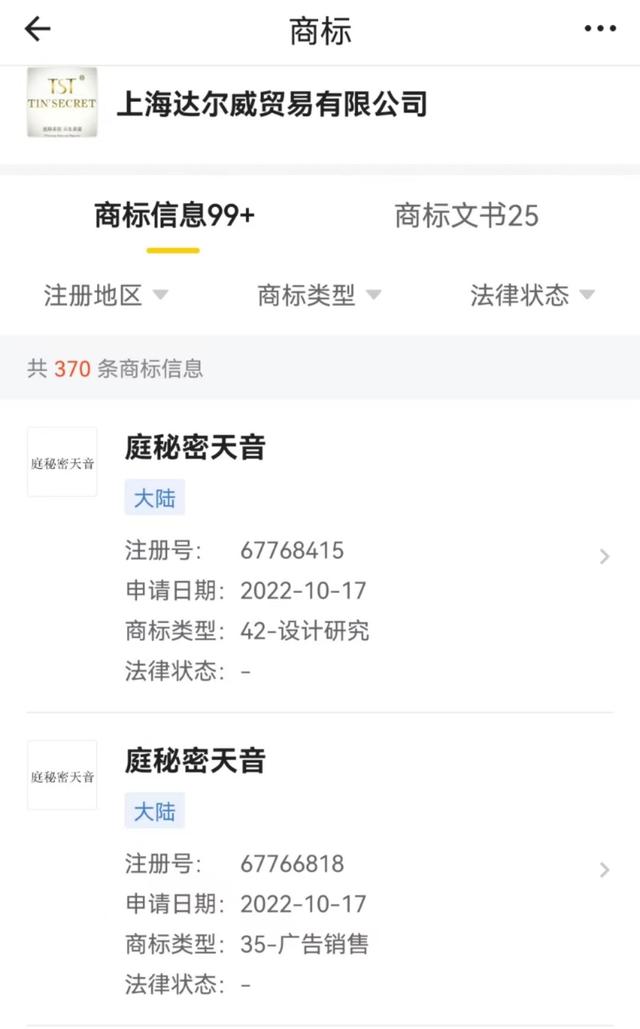640x1029 pixels.
Task: Switch to the 商标文书25 tab
Action: tap(466, 215)
